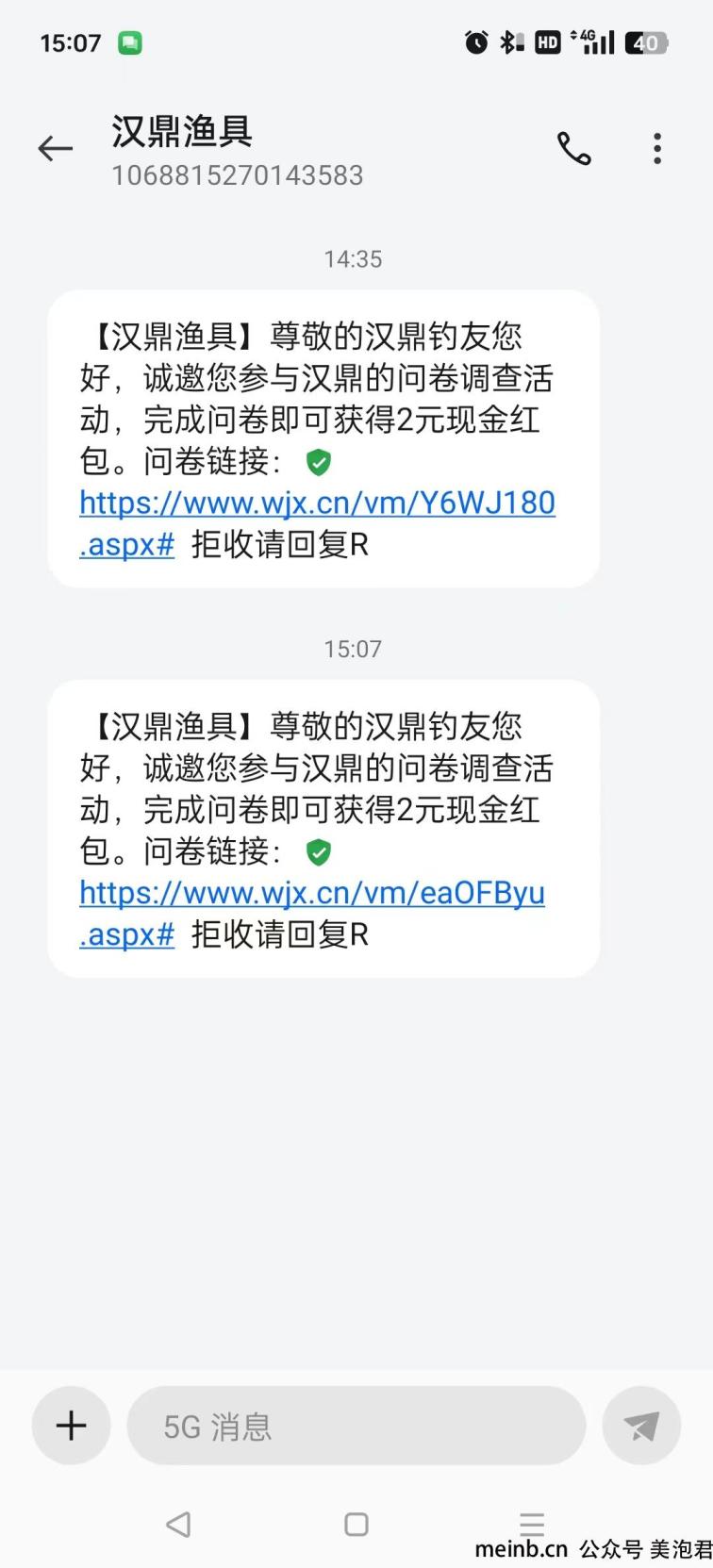Tap the system back triangle button
This screenshot has height=1568, width=713.
click(x=178, y=1525)
